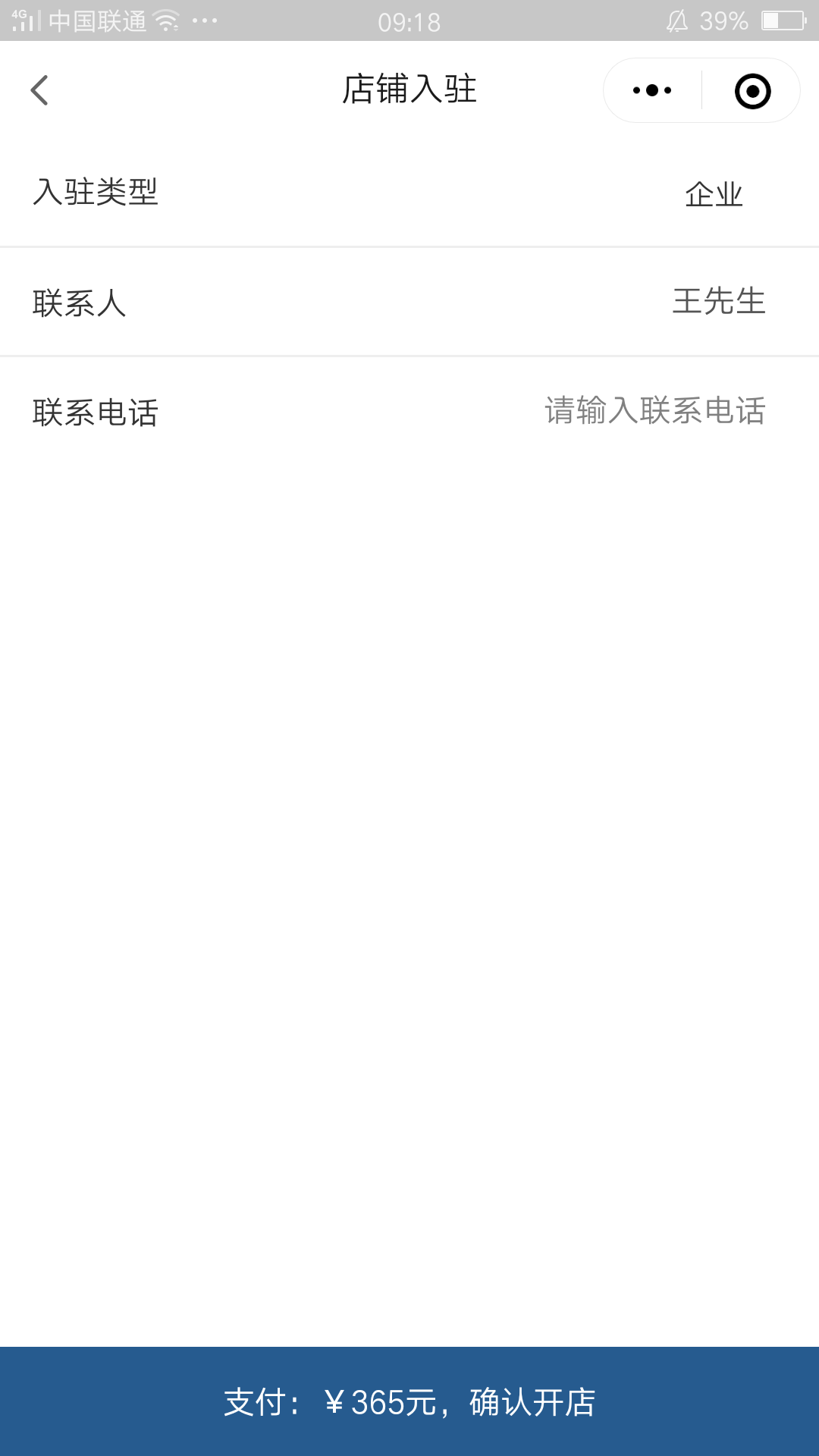Tap the 请输入联系电话 phone number field
This screenshot has width=819, height=1456.
pyautogui.click(x=655, y=410)
